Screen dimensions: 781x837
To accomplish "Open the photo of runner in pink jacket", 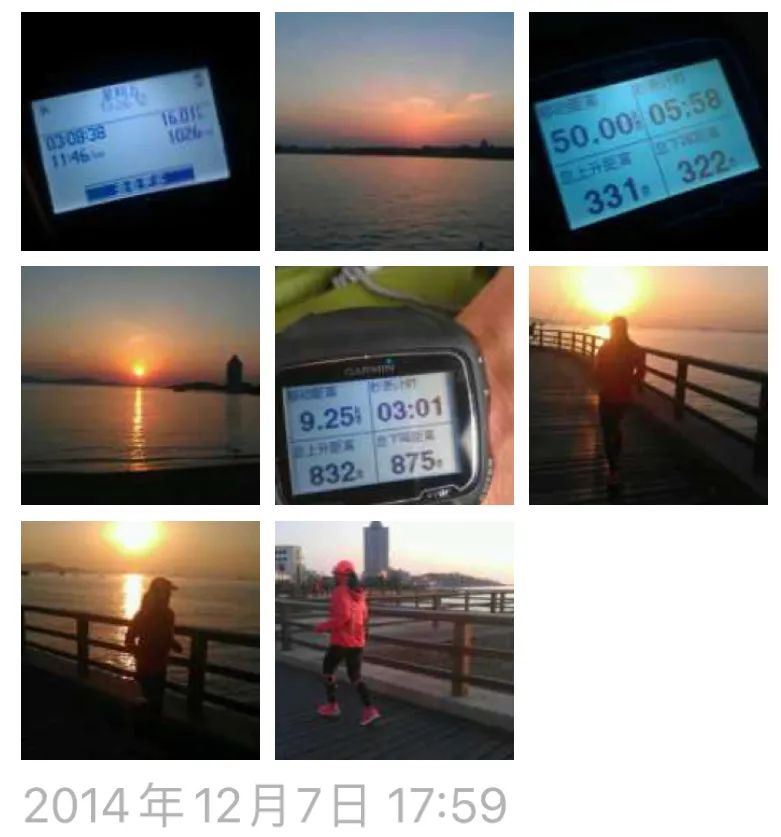I will (394, 640).
